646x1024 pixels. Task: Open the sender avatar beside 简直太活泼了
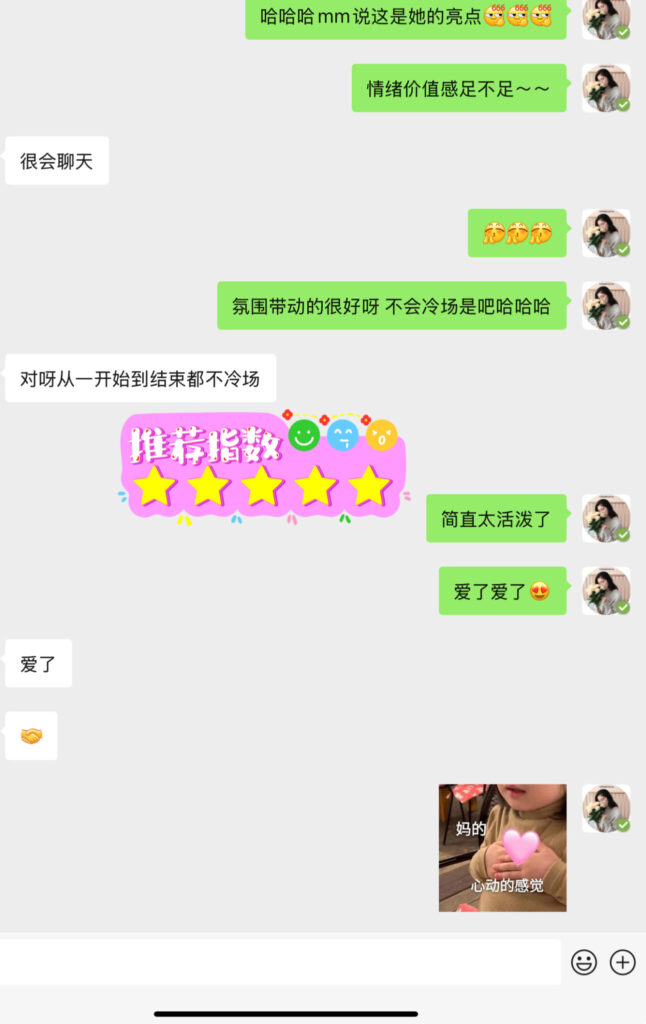(606, 518)
